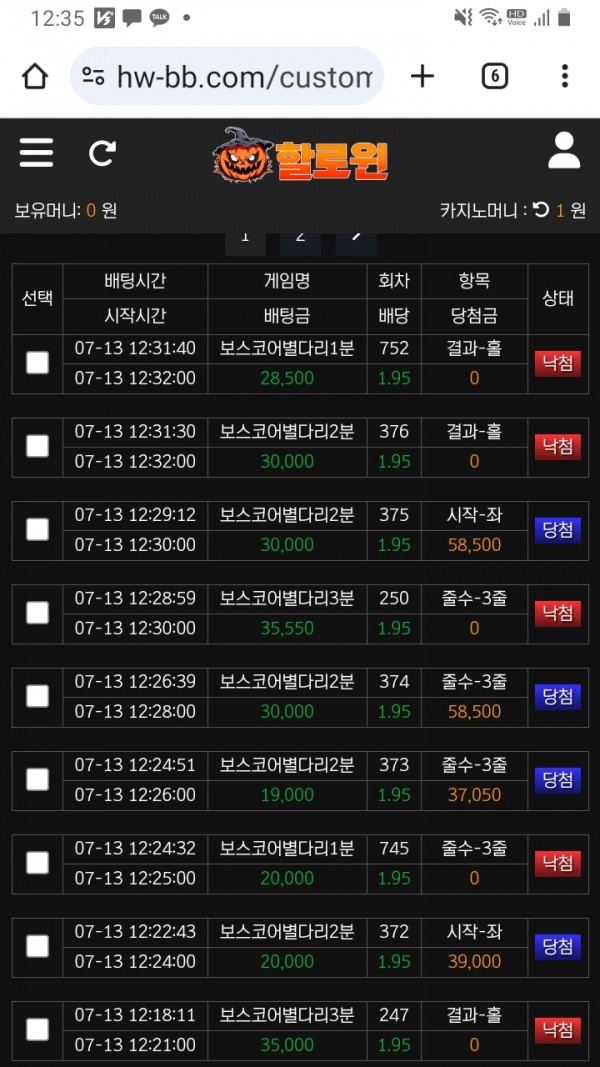The image size is (600, 1067).
Task: Select the bet placed at 12:22:43
Action: click(x=37, y=947)
